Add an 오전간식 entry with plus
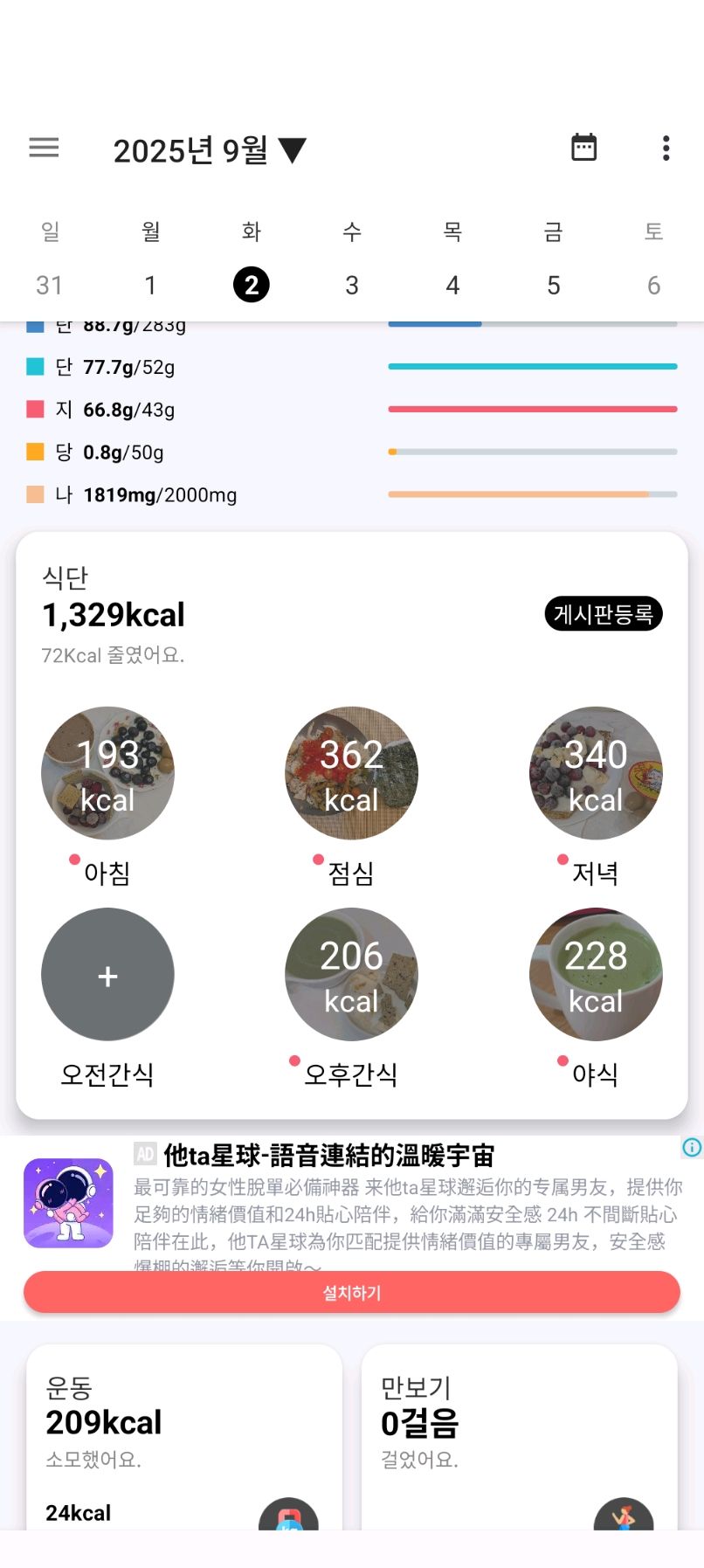The height and width of the screenshot is (1568, 704). pyautogui.click(x=107, y=974)
